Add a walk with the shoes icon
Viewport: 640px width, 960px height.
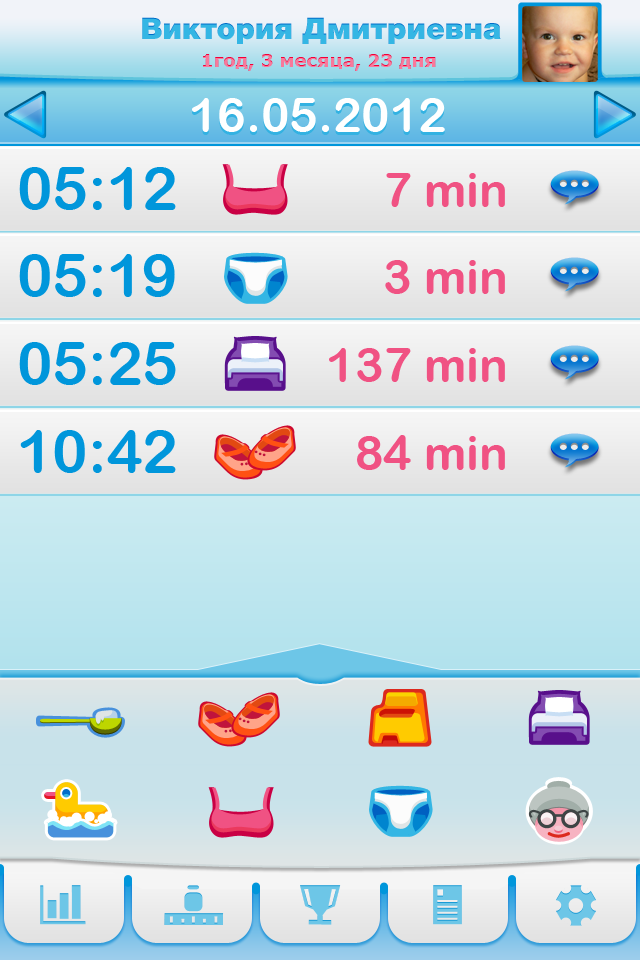pos(239,718)
